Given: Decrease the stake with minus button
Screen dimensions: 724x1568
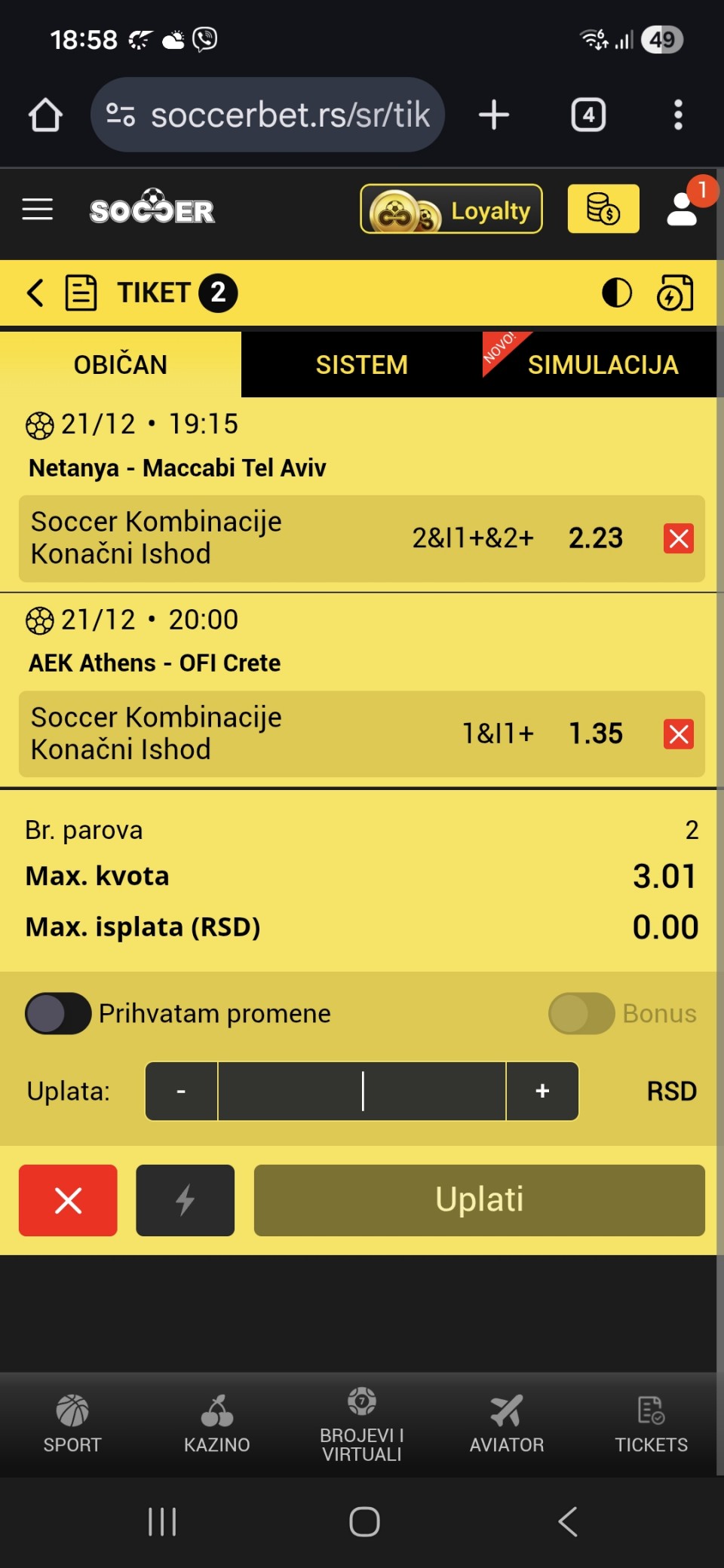Looking at the screenshot, I should click(x=181, y=1091).
